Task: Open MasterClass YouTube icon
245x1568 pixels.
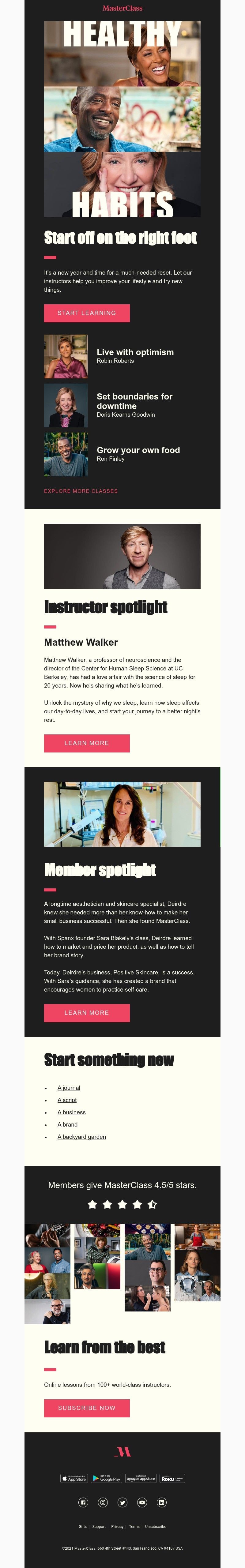Action: tap(142, 1502)
